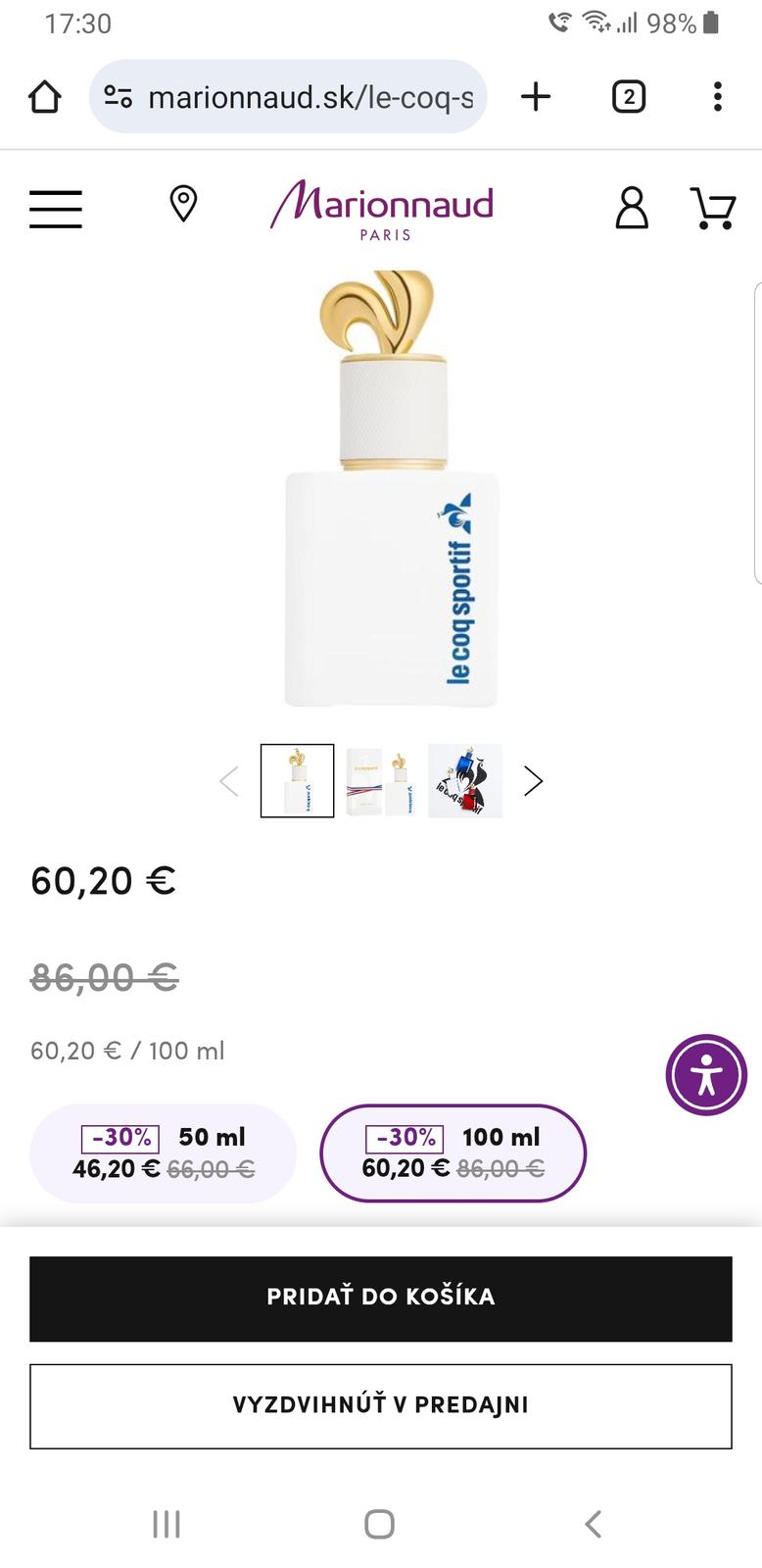This screenshot has width=762, height=1568.
Task: Go to Marionnaud homepage via logo
Action: (382, 209)
